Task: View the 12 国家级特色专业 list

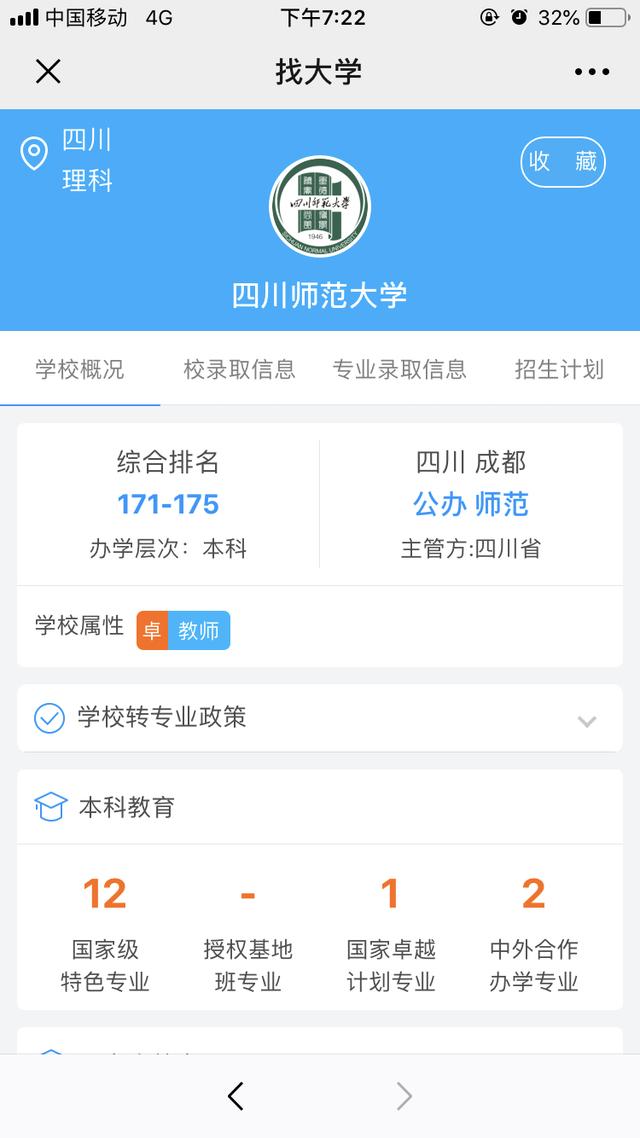Action: point(105,932)
